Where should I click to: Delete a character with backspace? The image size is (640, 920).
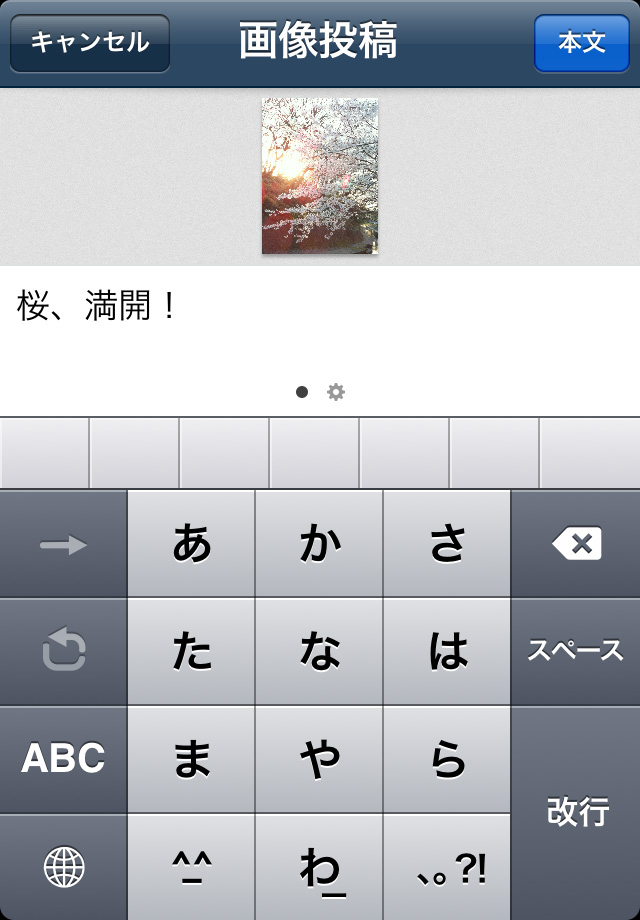(x=576, y=544)
